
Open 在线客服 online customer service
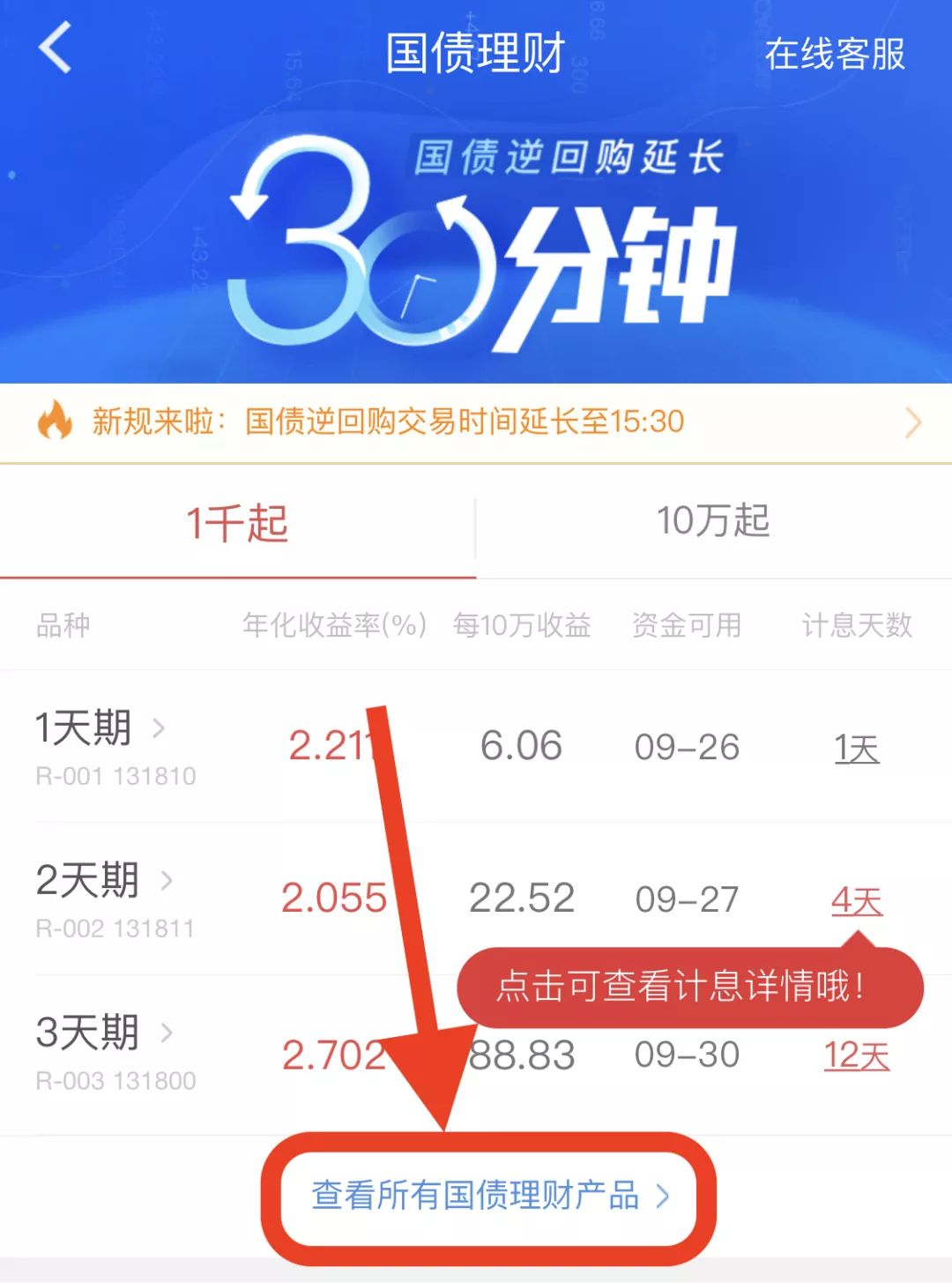coord(834,54)
